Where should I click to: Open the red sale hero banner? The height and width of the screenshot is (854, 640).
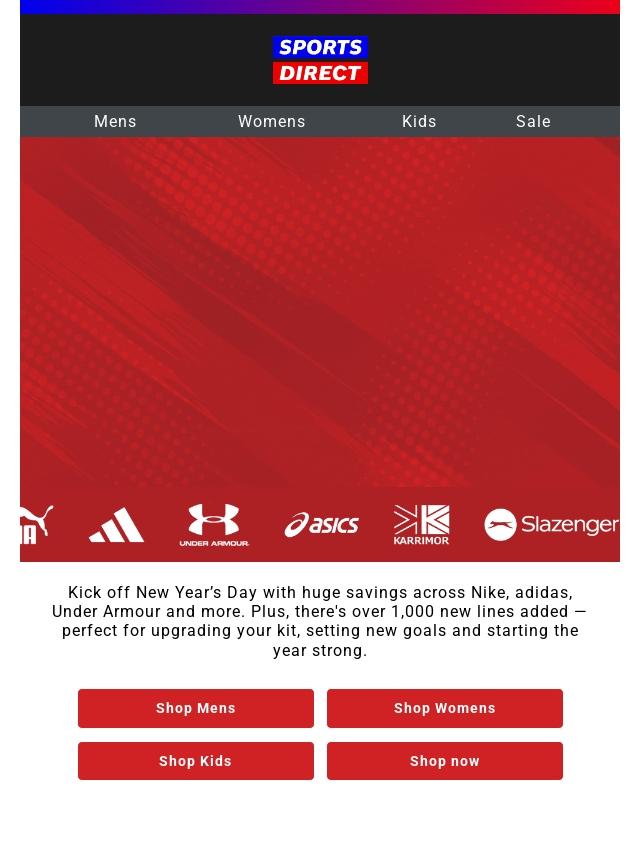(320, 349)
